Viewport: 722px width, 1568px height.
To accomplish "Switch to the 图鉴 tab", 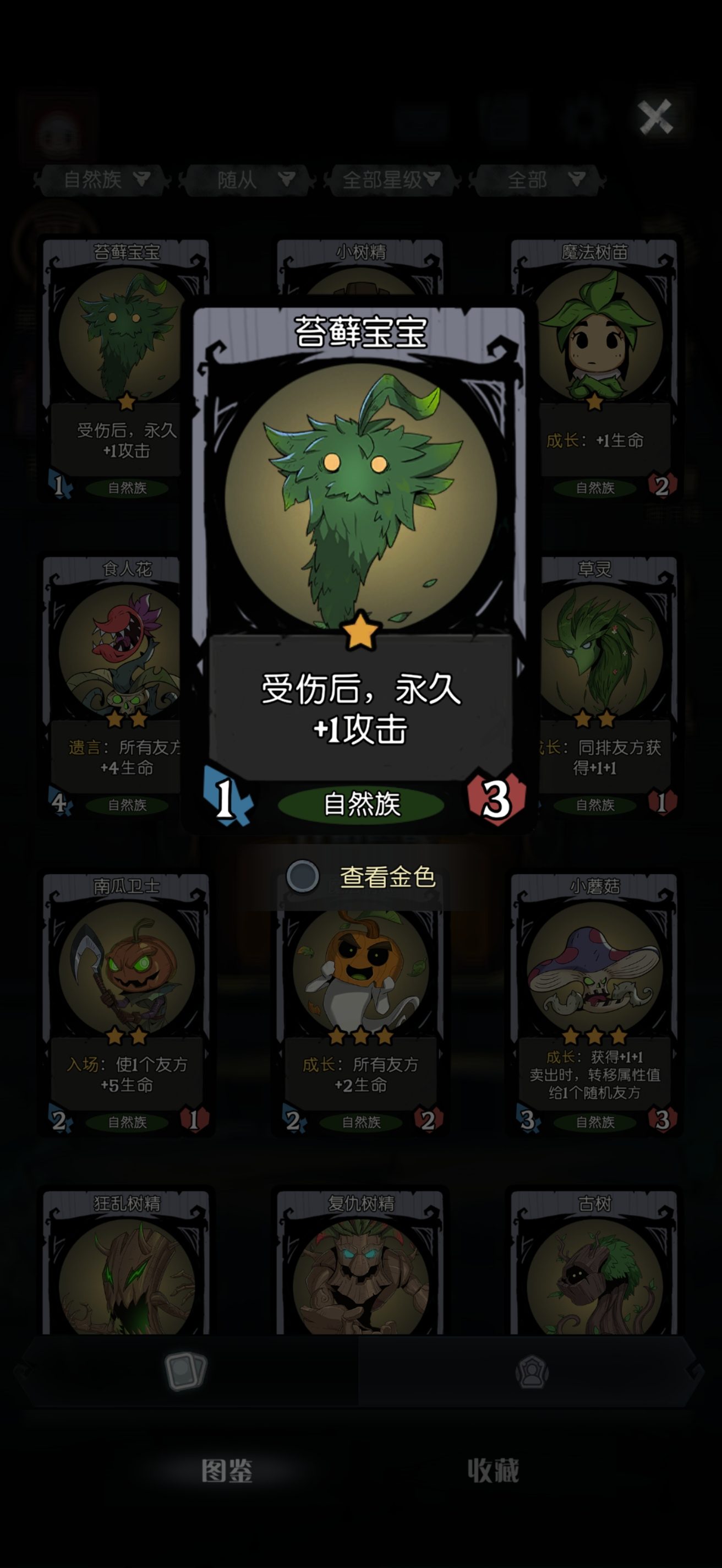I will pos(226,1469).
